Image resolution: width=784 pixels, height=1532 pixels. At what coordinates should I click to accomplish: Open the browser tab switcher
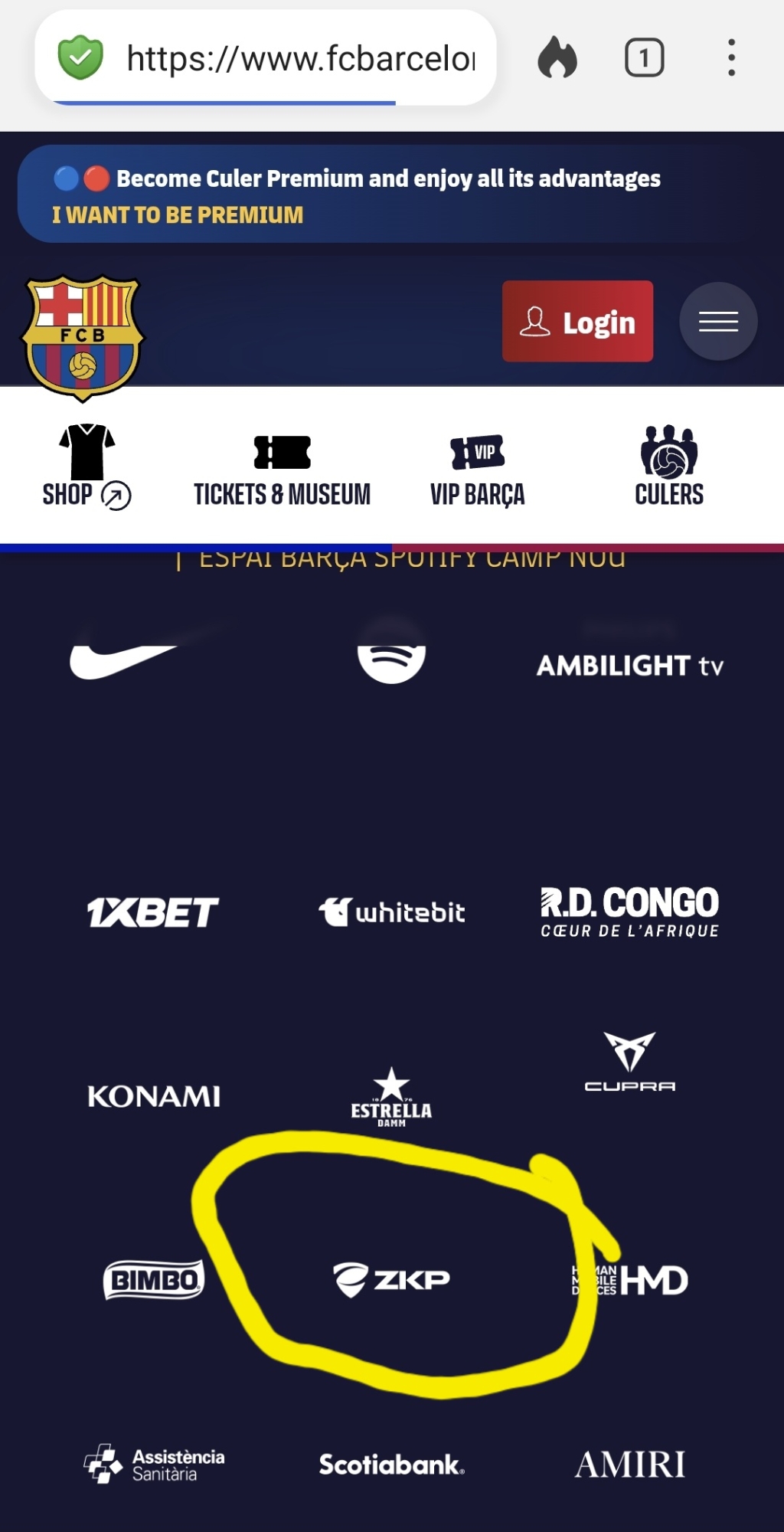coord(644,58)
